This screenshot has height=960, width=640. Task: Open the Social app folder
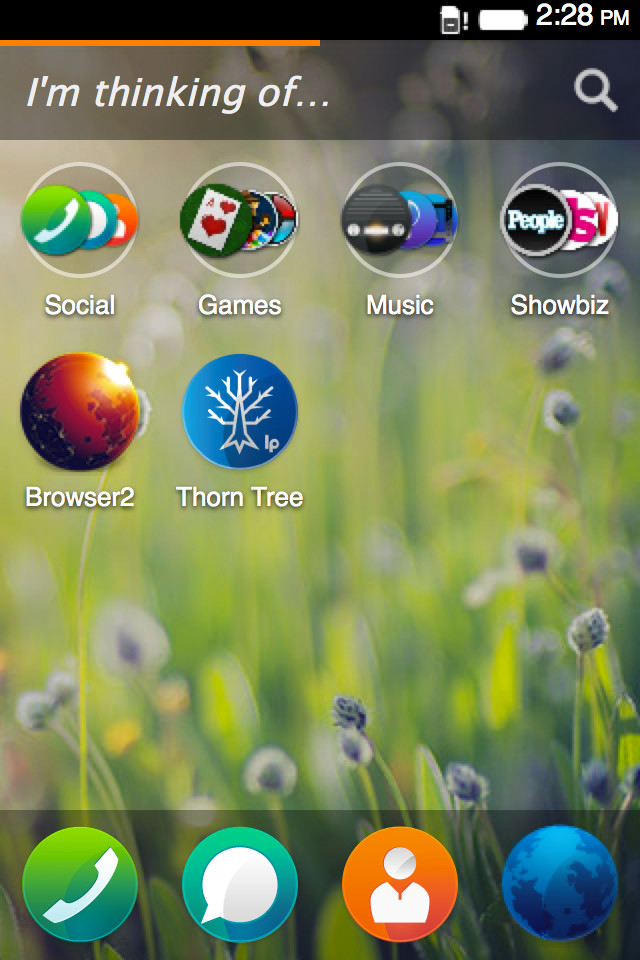(80, 220)
